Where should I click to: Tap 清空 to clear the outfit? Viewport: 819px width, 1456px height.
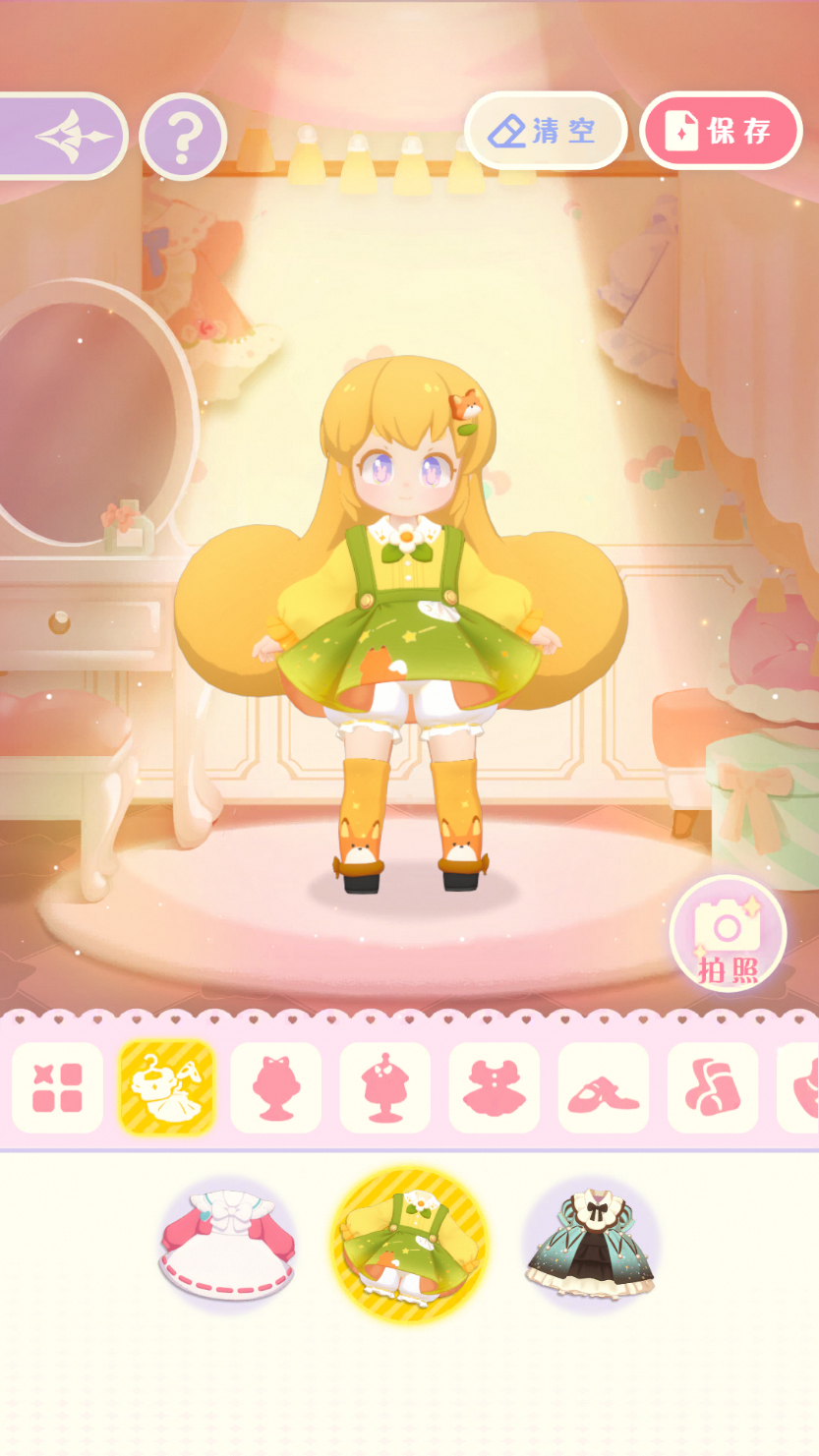546,131
